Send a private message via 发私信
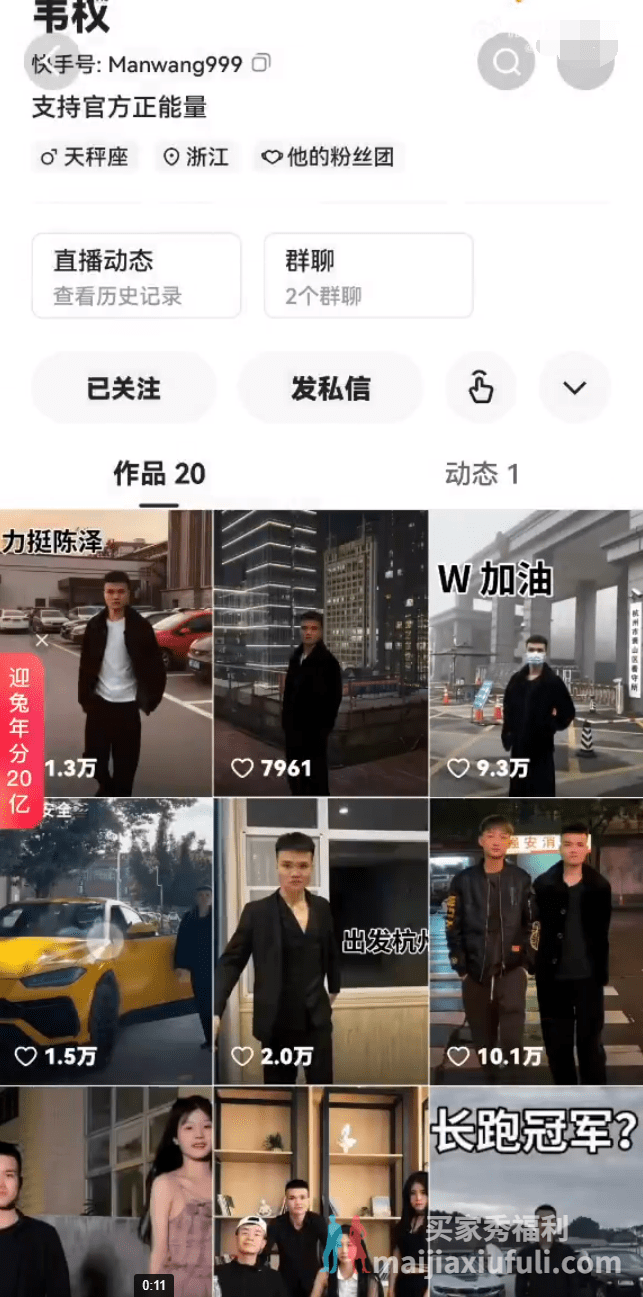 click(x=331, y=388)
